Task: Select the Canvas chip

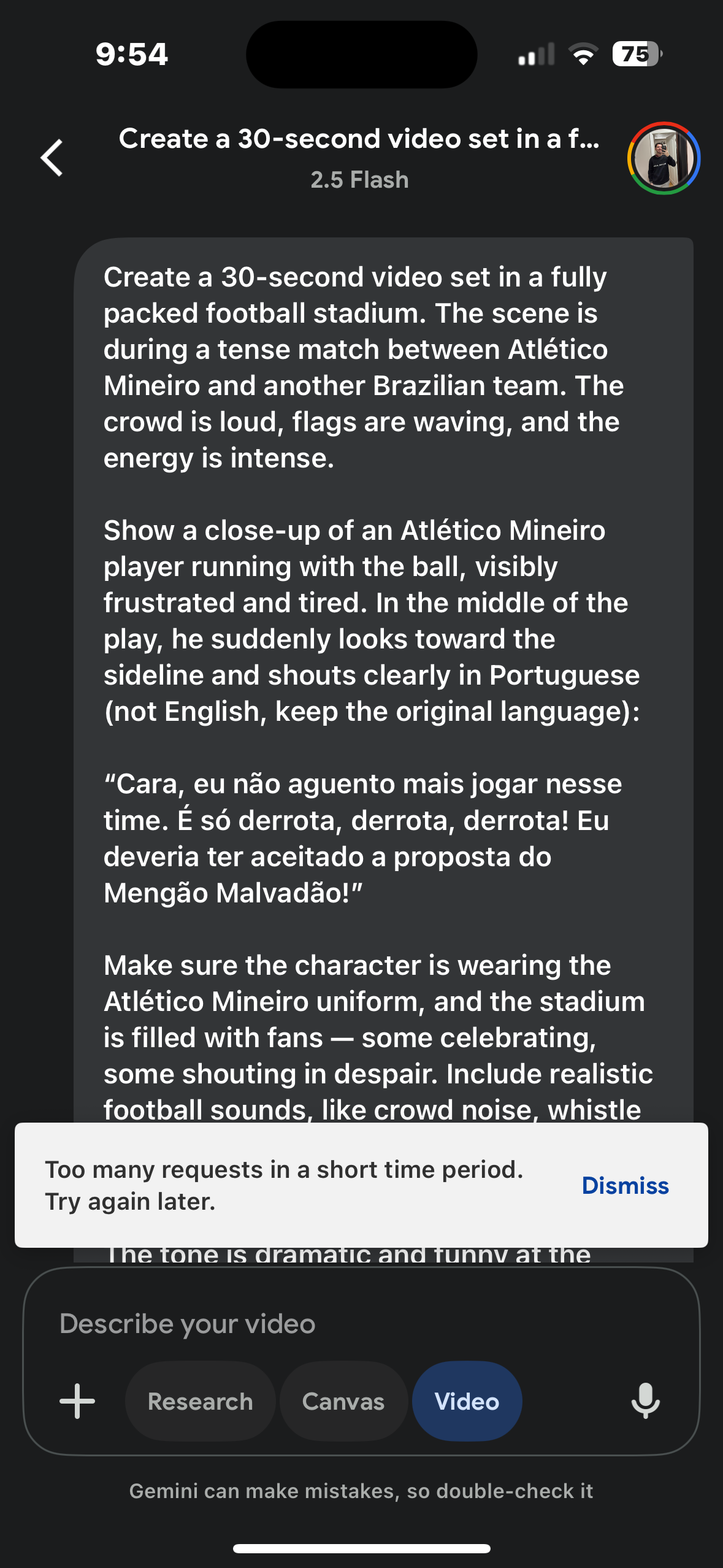Action: (343, 1402)
